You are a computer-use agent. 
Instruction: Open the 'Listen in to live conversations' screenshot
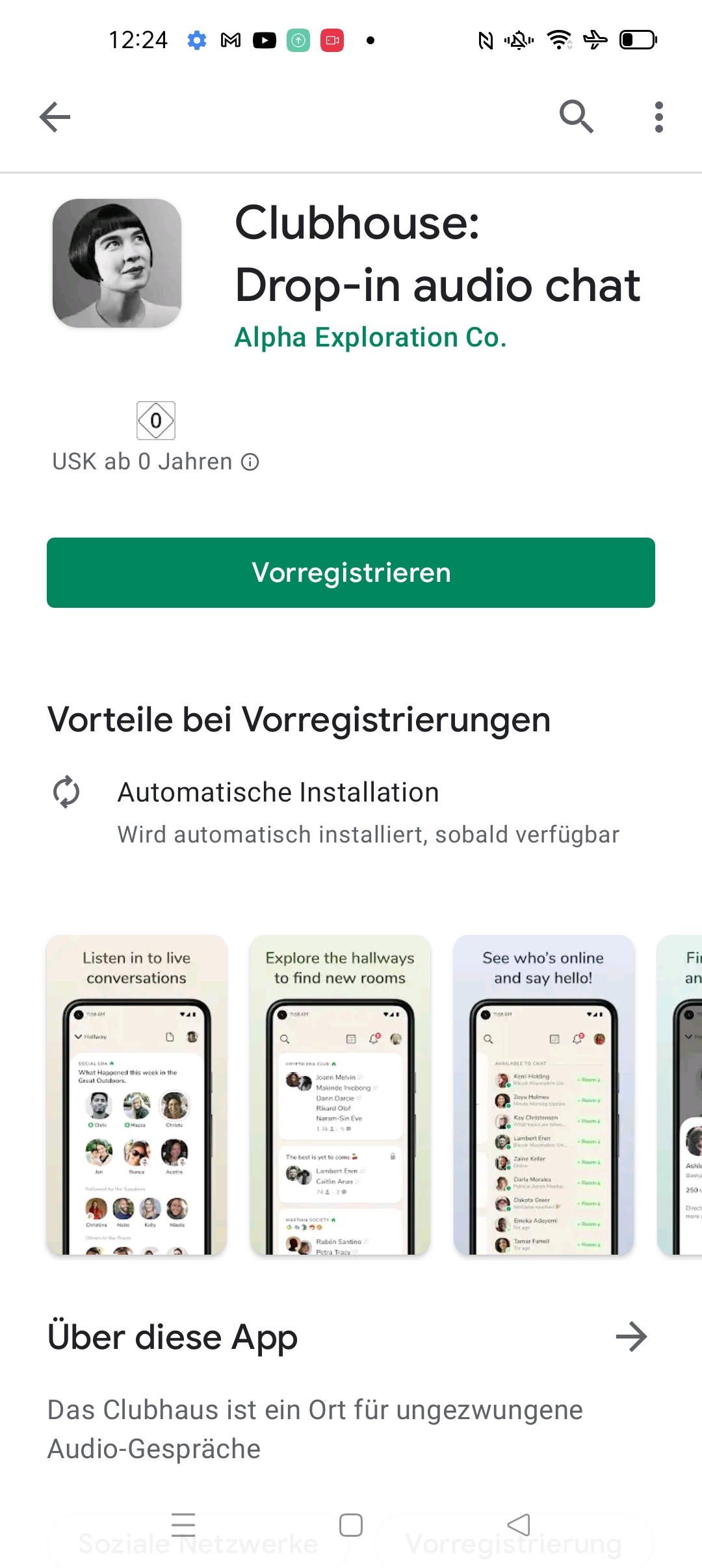click(136, 1095)
